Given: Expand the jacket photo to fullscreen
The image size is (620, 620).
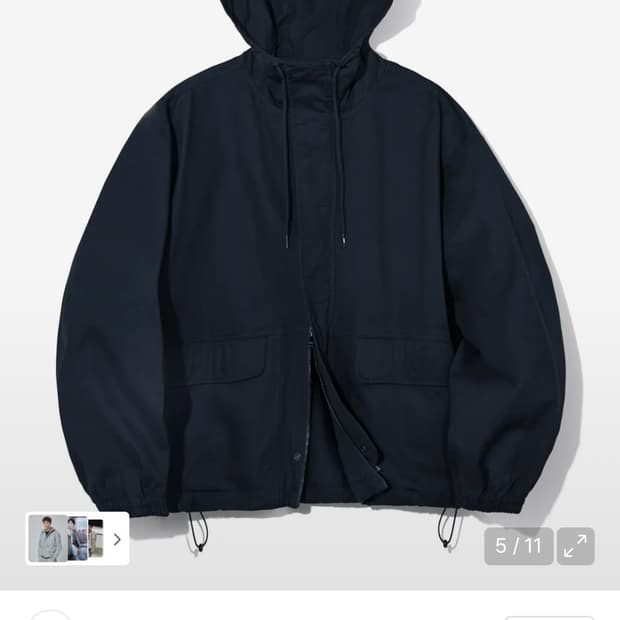Looking at the screenshot, I should [575, 546].
